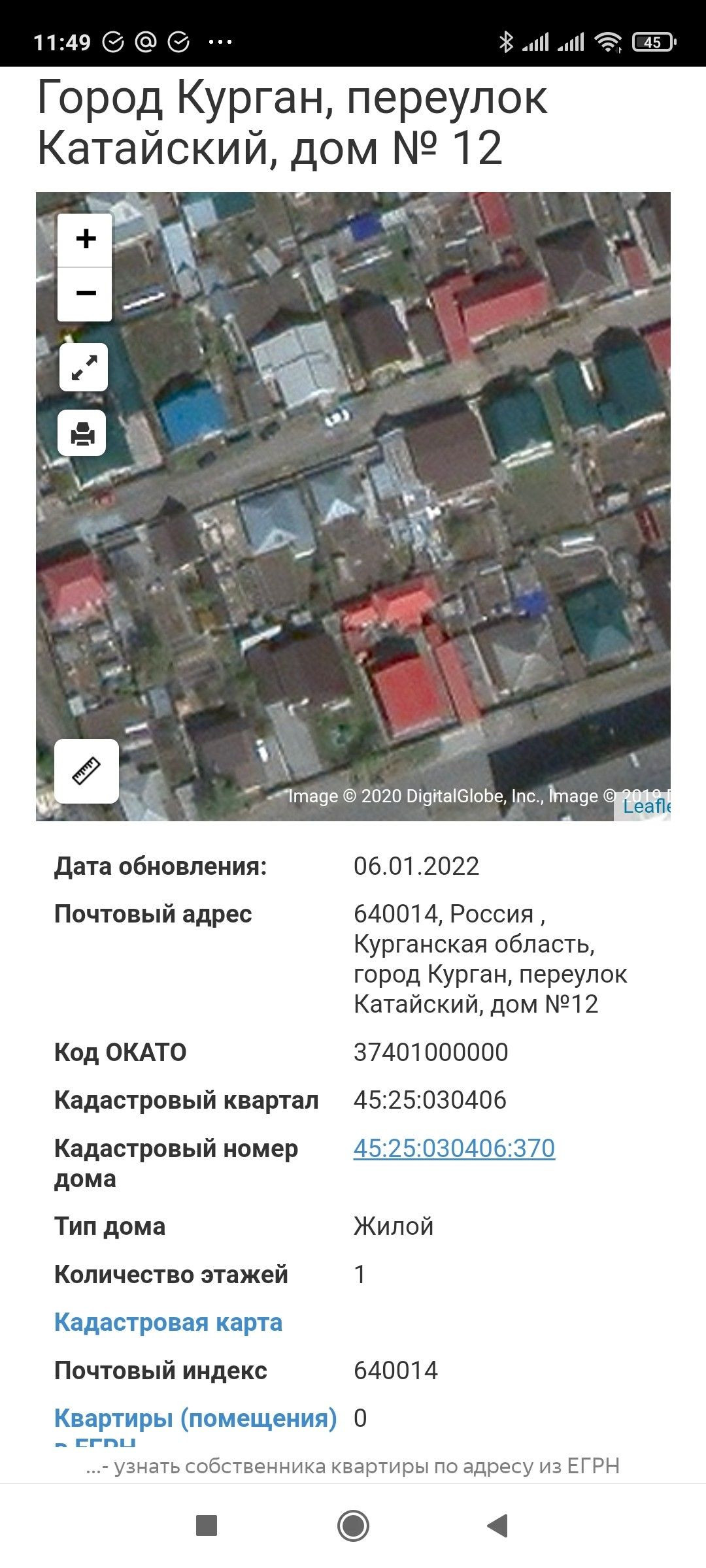Viewport: 706px width, 1568px height.
Task: Print the map view
Action: pyautogui.click(x=82, y=433)
